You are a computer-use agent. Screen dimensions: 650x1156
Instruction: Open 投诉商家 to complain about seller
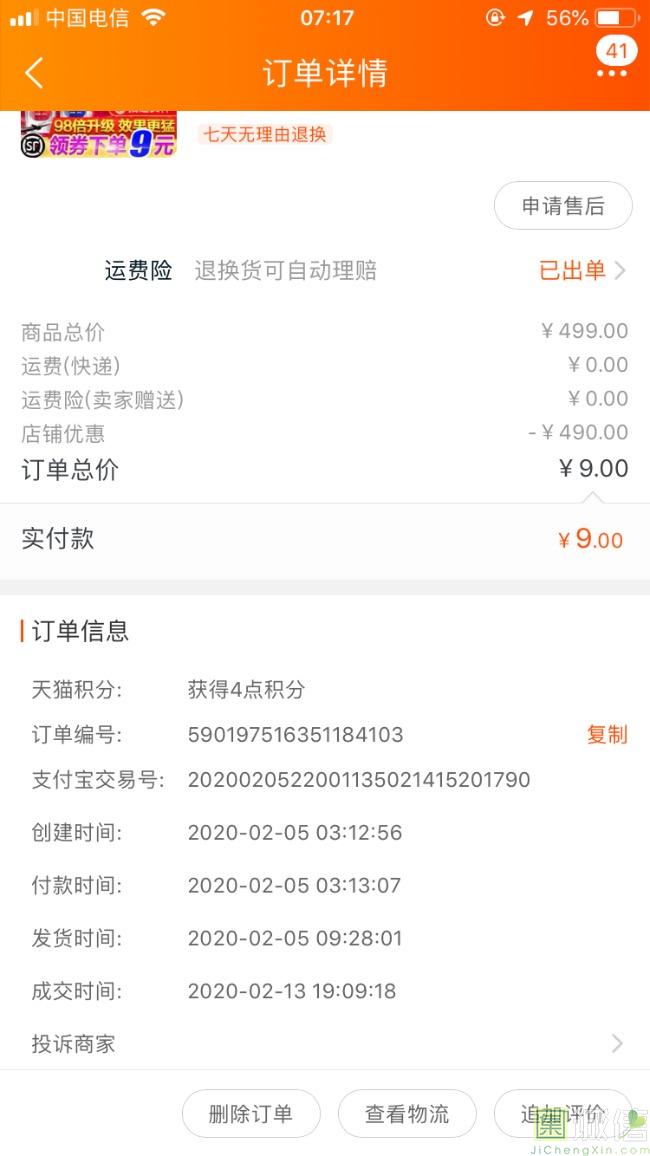pyautogui.click(x=325, y=1044)
